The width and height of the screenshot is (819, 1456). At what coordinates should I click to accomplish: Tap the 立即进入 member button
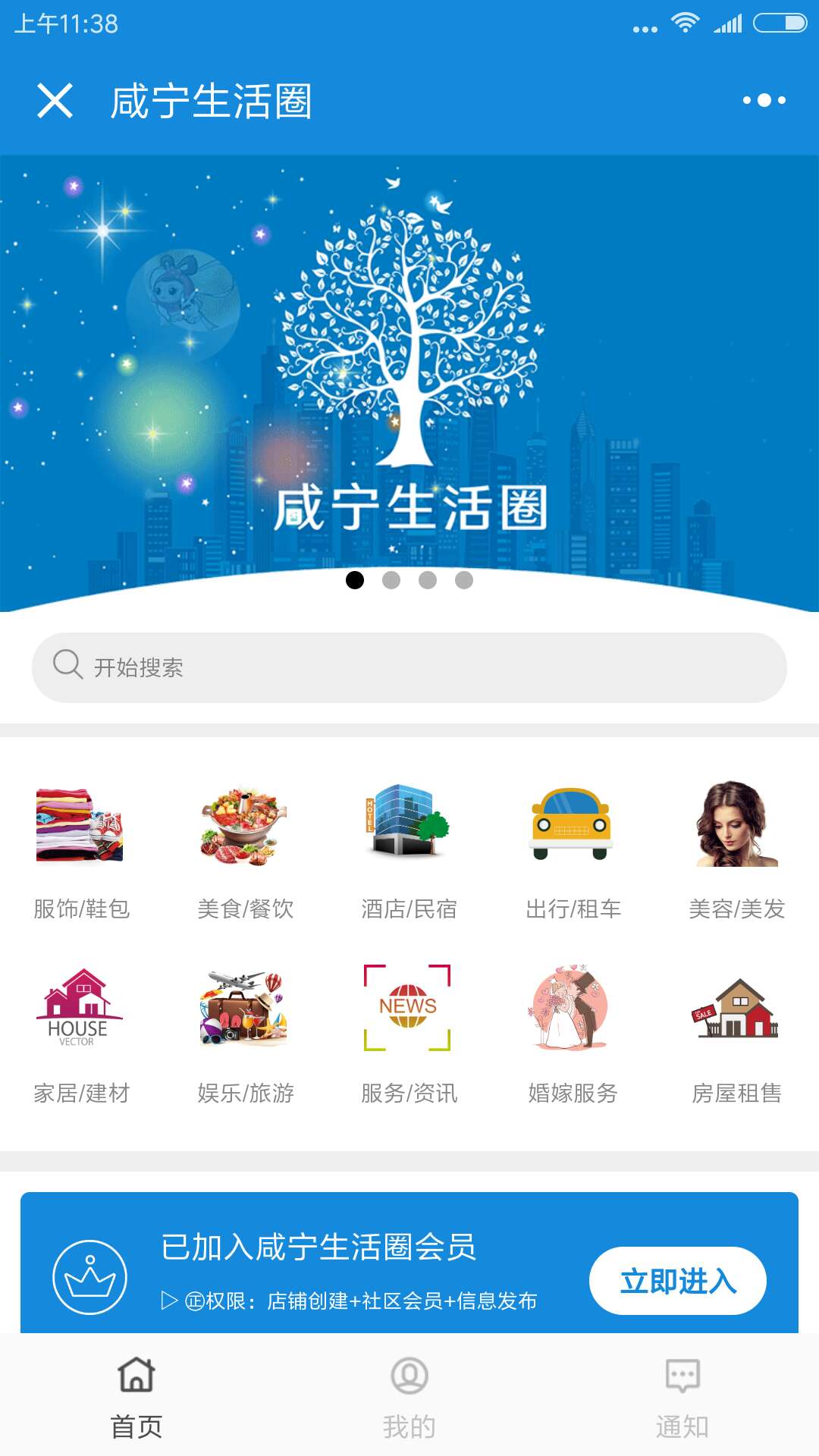click(x=677, y=1281)
